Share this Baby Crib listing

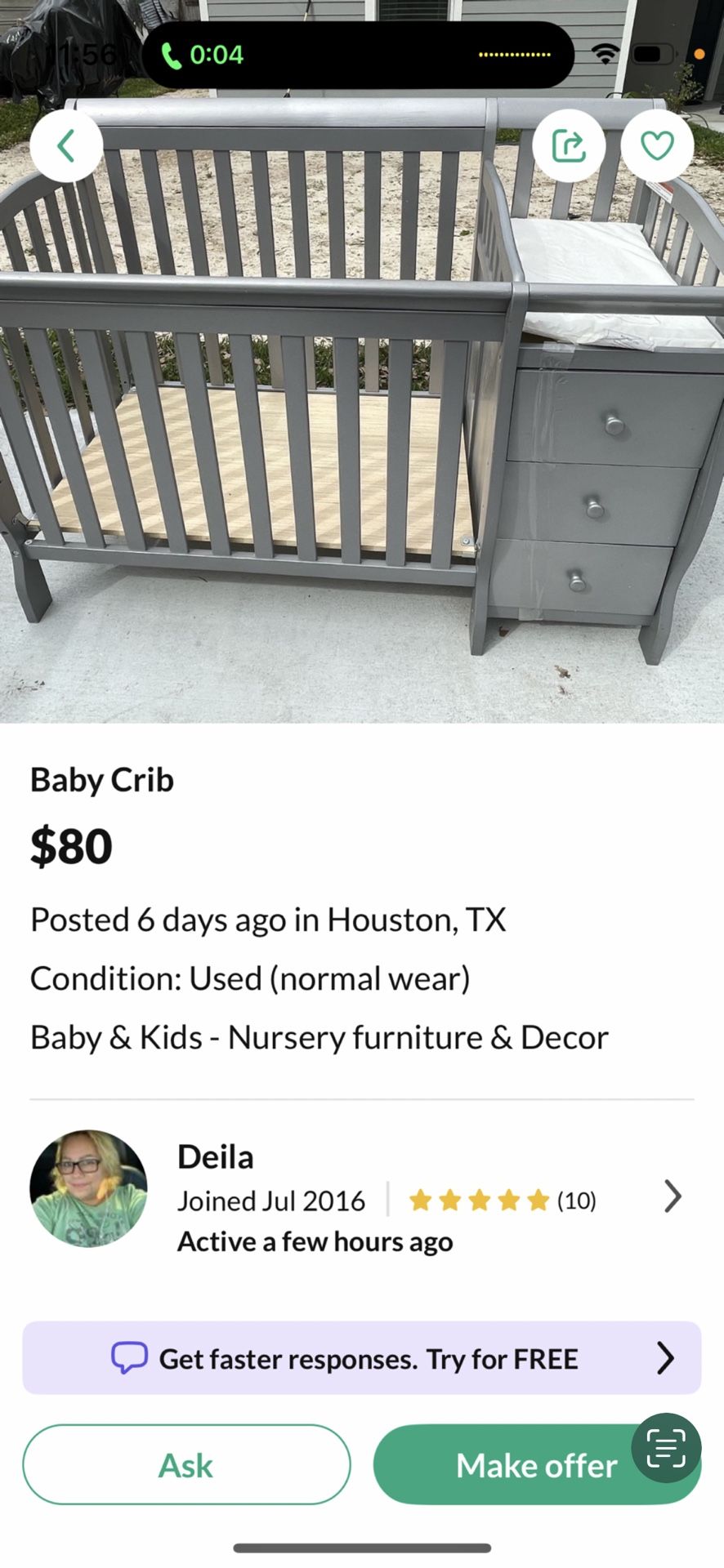click(569, 145)
